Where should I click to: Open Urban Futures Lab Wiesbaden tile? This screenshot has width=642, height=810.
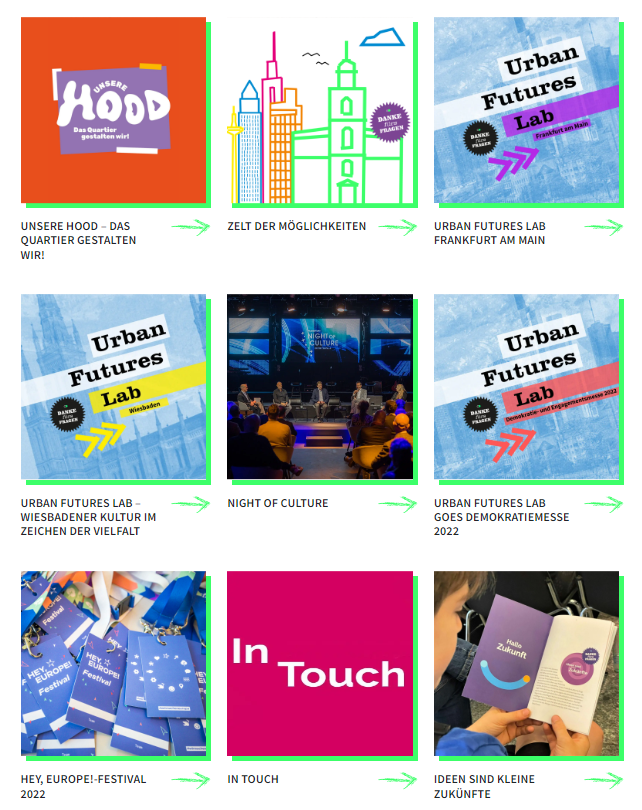click(113, 387)
